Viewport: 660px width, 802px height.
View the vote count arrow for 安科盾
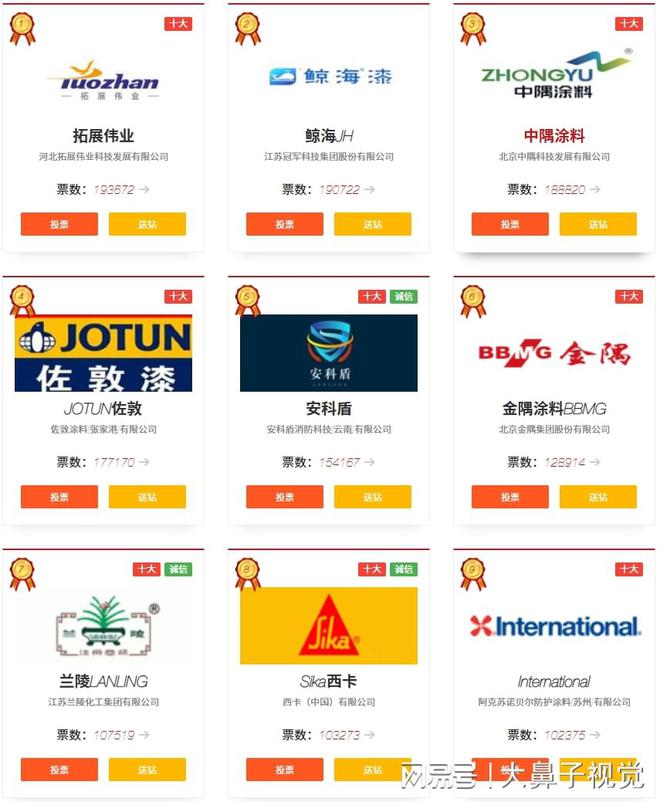point(370,463)
